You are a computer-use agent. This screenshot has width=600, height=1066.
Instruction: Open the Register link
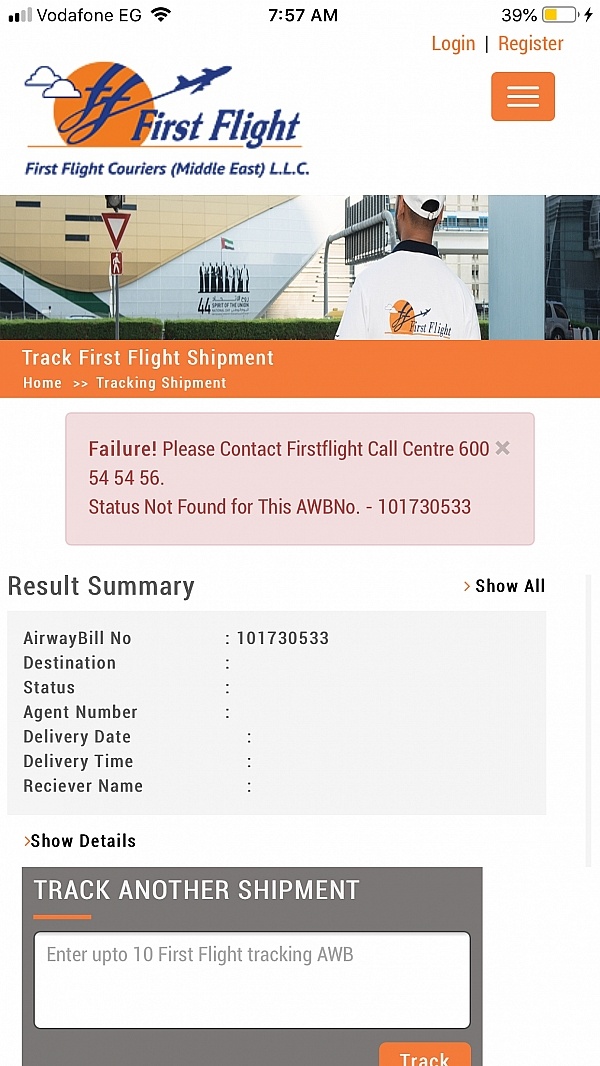(531, 44)
